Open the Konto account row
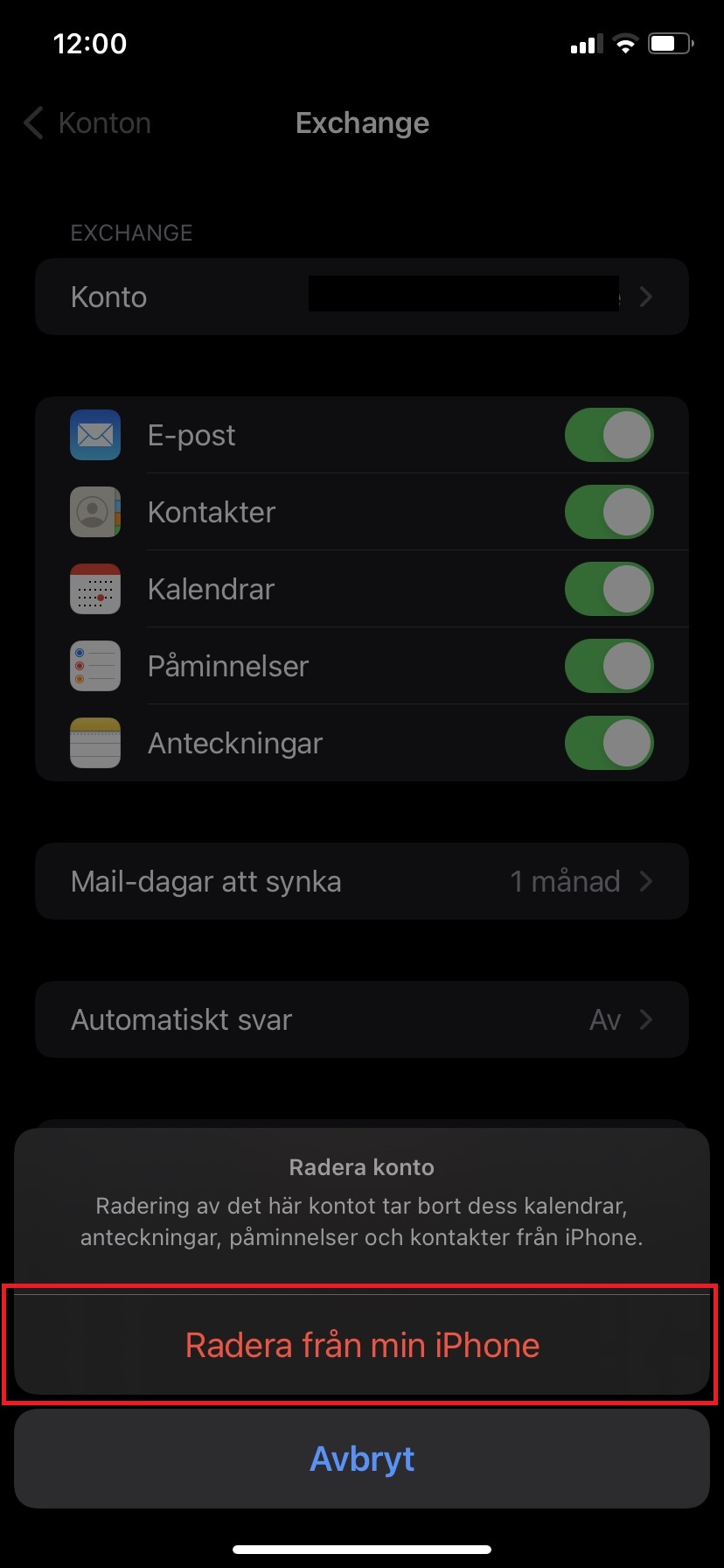Screen dimensions: 724x1568 click(x=362, y=297)
